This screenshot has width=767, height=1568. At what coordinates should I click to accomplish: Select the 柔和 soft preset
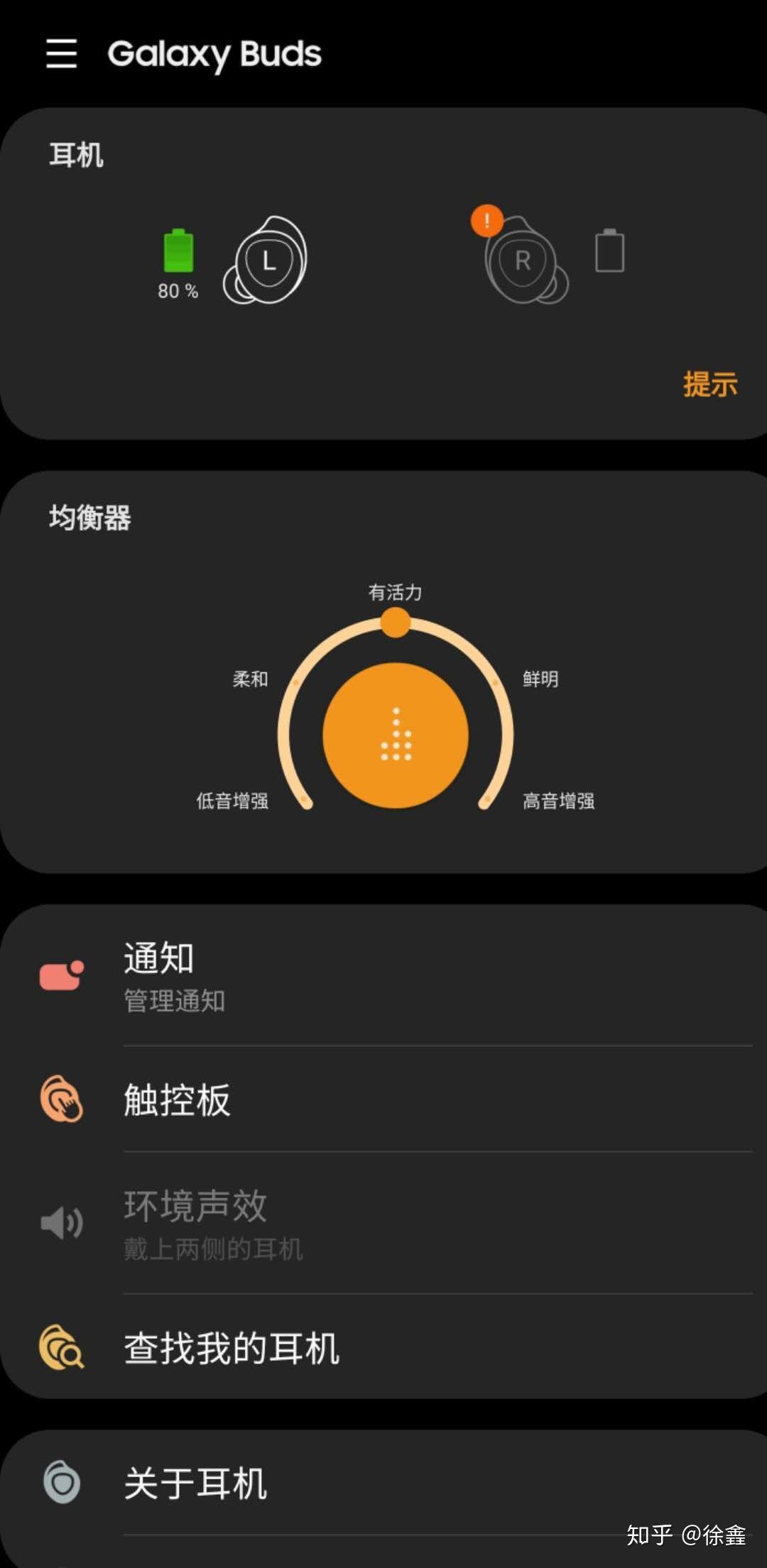point(296,679)
